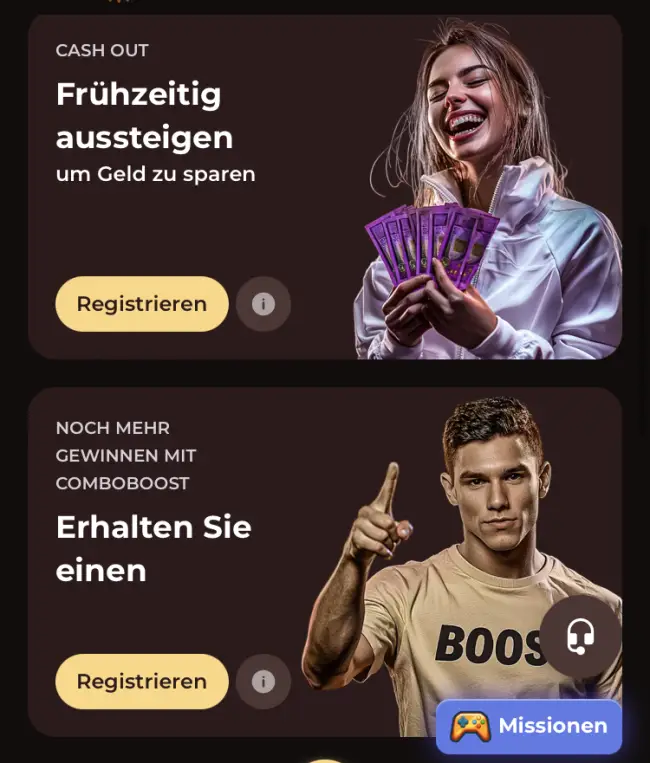Open info icon for the Cash Out offer
This screenshot has height=763, width=650.
click(263, 304)
